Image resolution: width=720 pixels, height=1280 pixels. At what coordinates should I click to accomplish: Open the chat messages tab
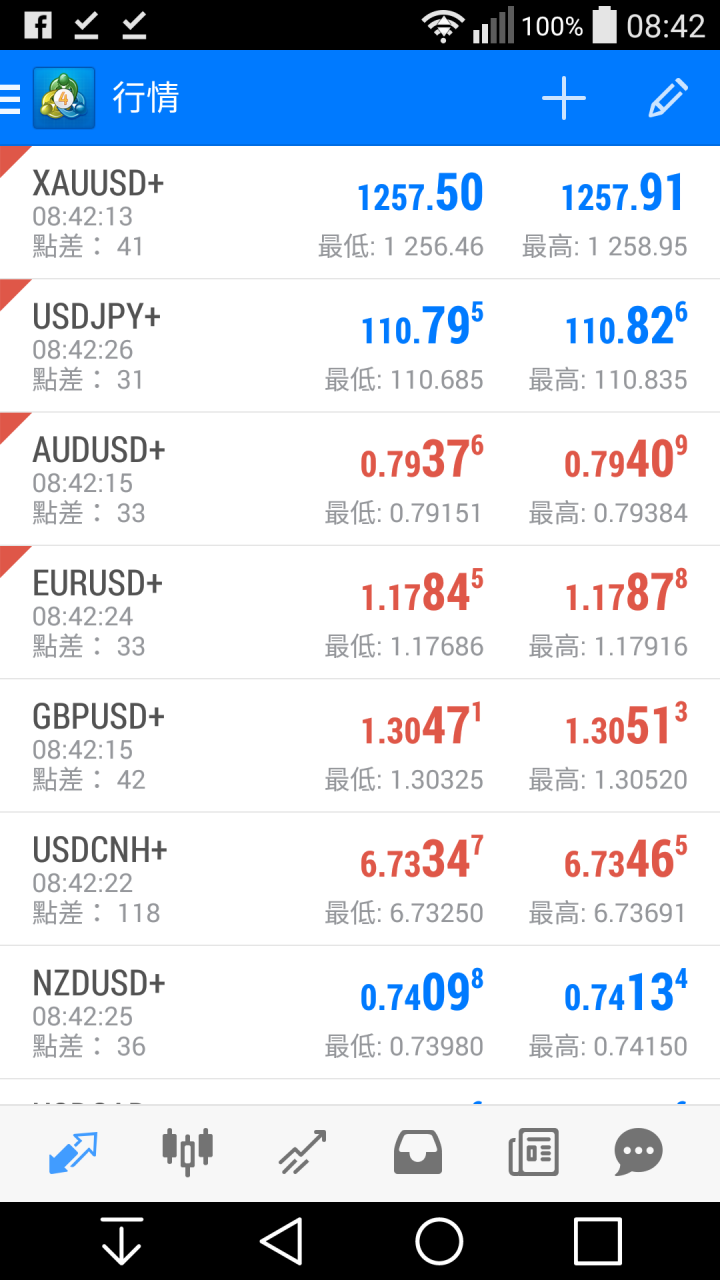point(638,1152)
